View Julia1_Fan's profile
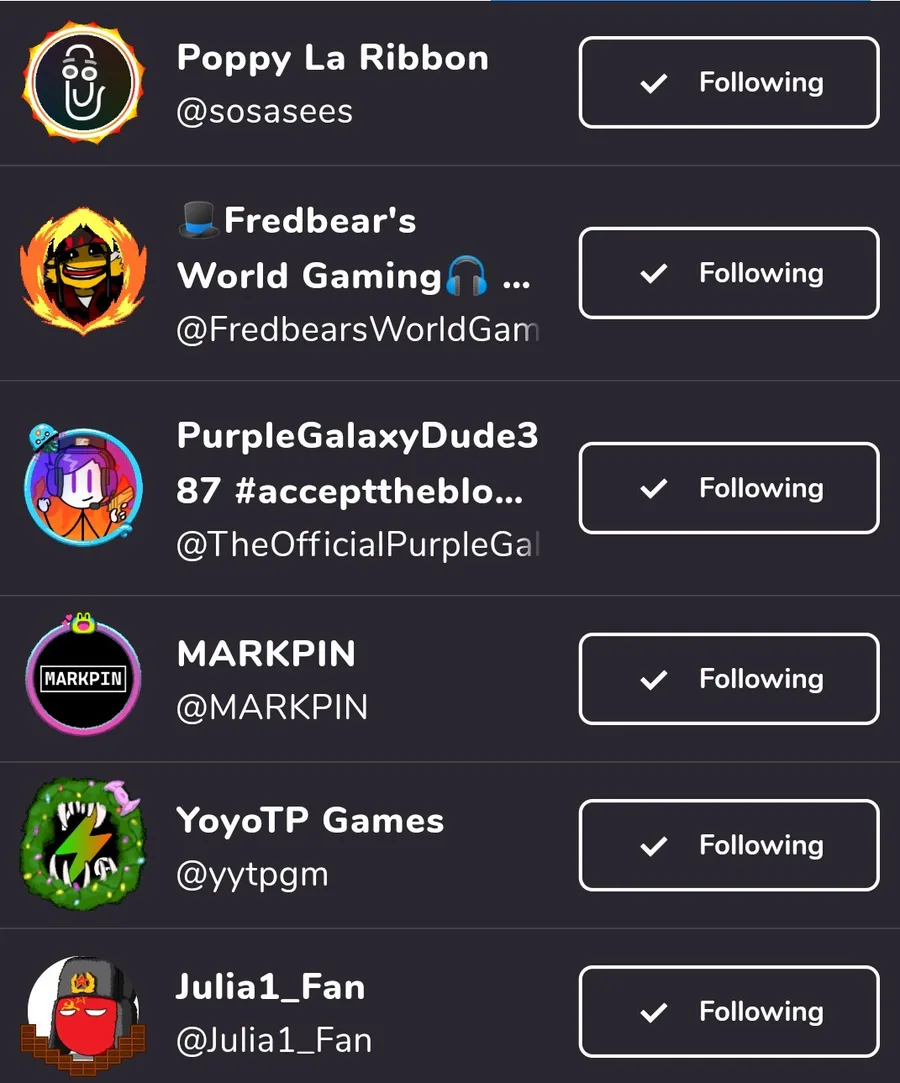Image resolution: width=900 pixels, height=1083 pixels. [x=271, y=987]
